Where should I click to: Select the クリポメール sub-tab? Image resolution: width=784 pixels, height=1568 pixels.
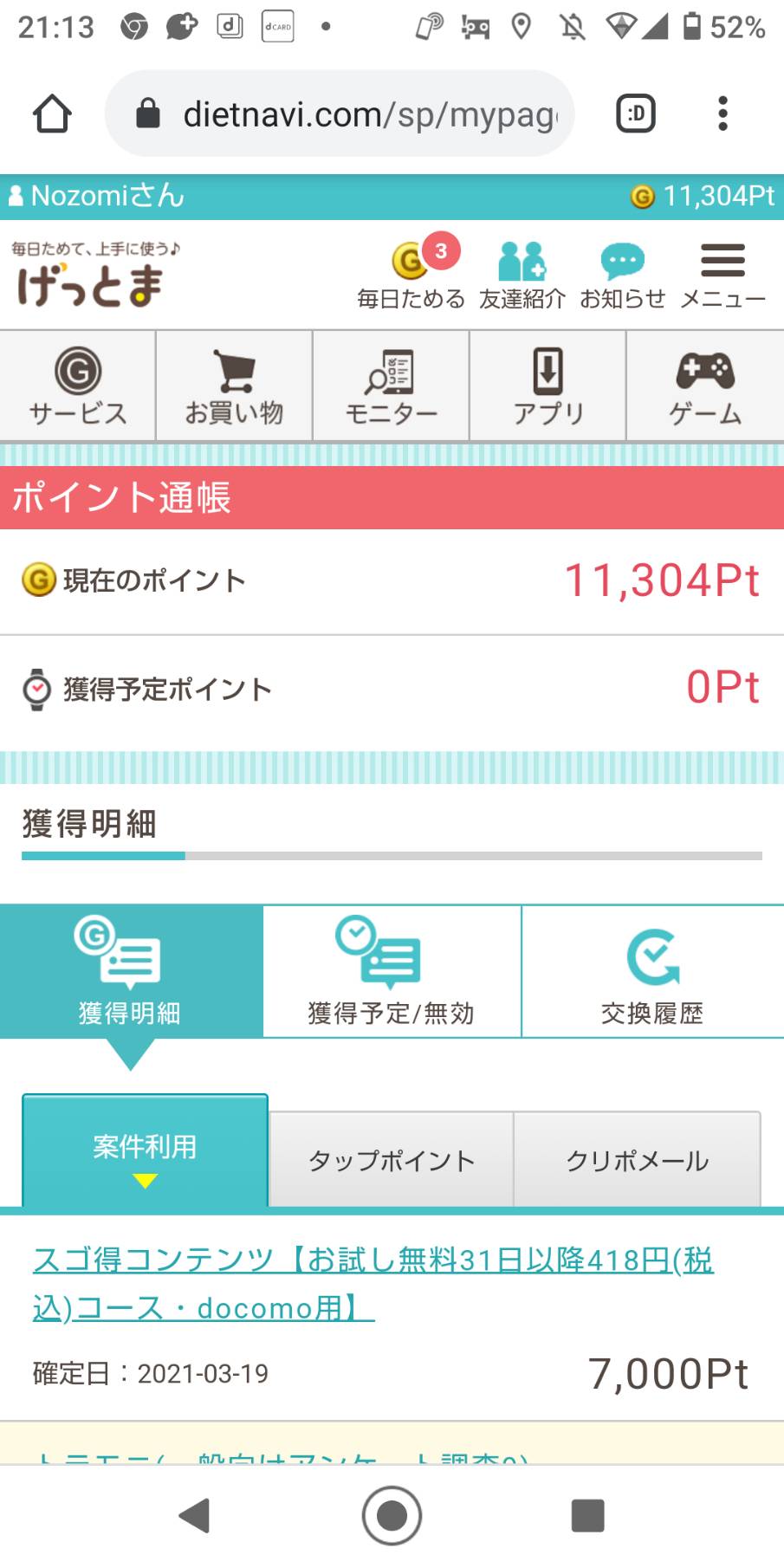pyautogui.click(x=637, y=1159)
